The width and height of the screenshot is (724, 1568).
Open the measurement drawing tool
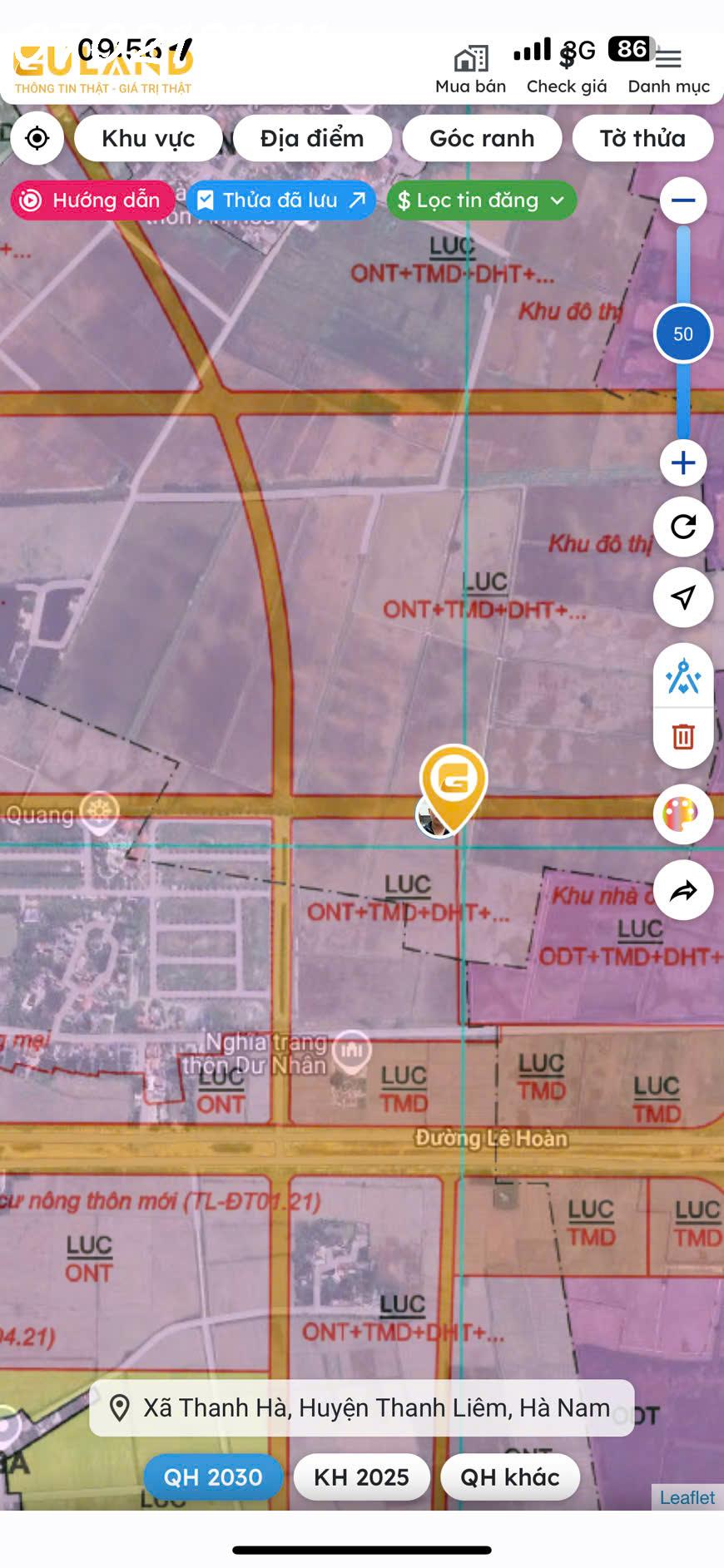(683, 676)
